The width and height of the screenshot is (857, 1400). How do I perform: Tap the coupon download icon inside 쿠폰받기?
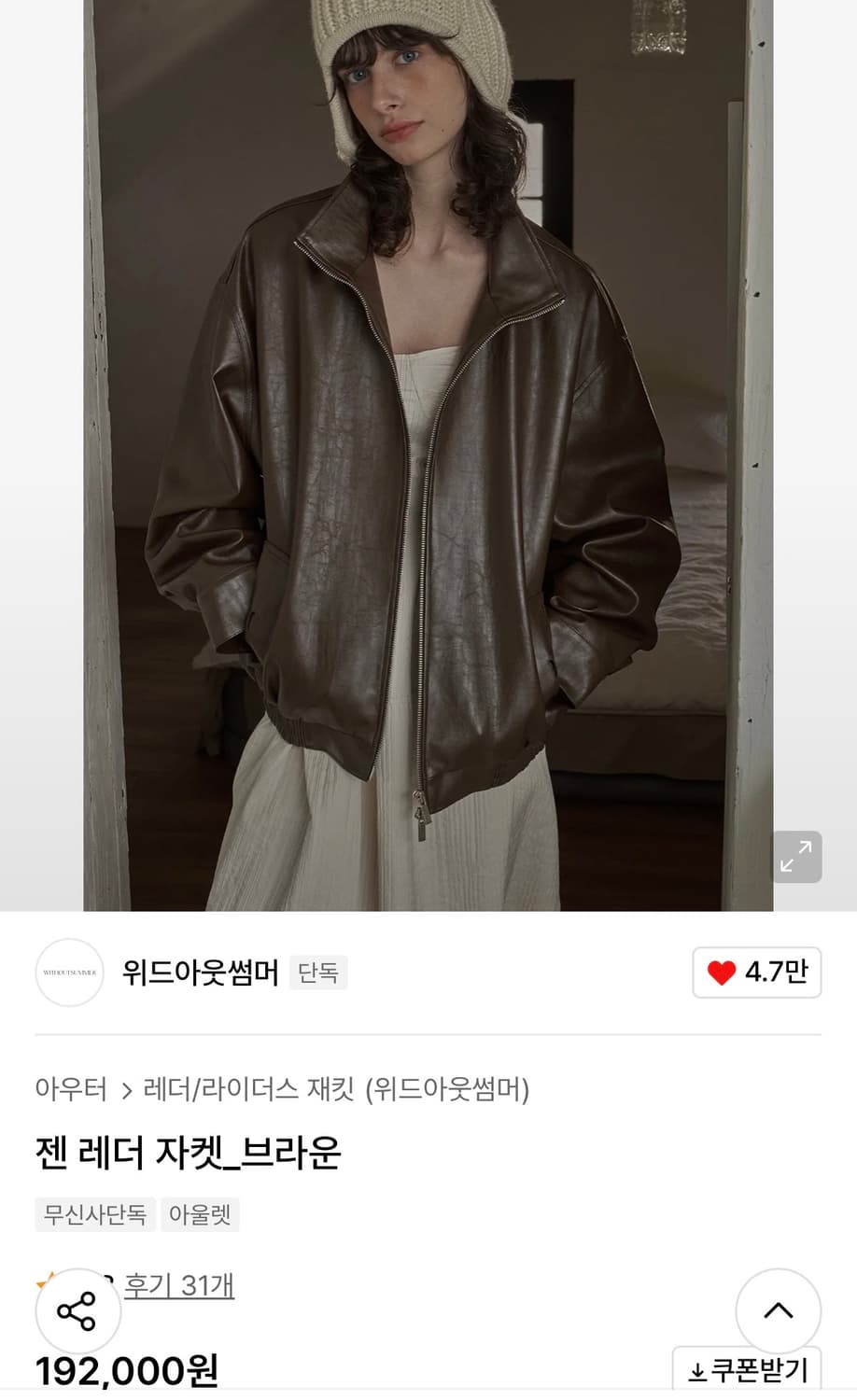point(699,1368)
